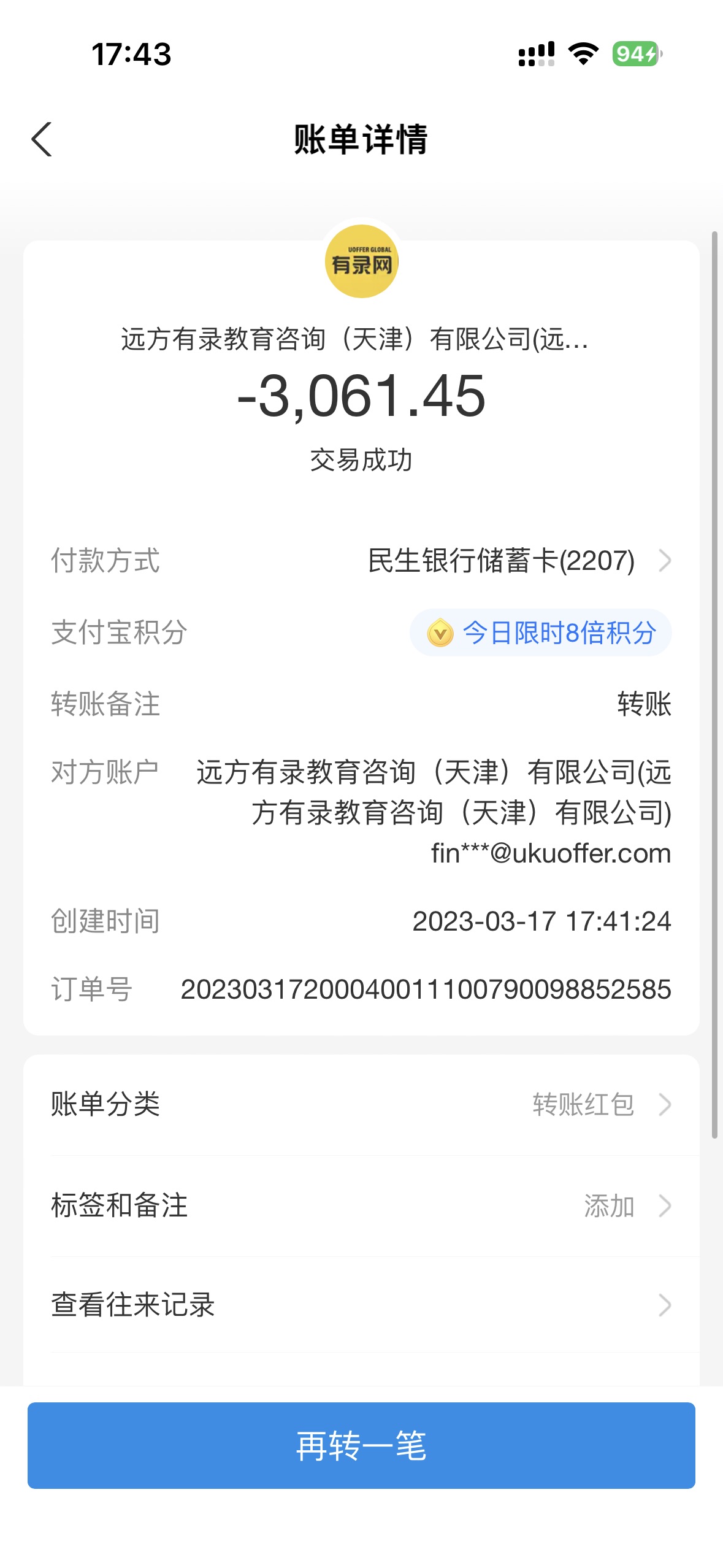Image resolution: width=723 pixels, height=1568 pixels.
Task: Tap the 再转一笔 button
Action: pyautogui.click(x=361, y=1445)
